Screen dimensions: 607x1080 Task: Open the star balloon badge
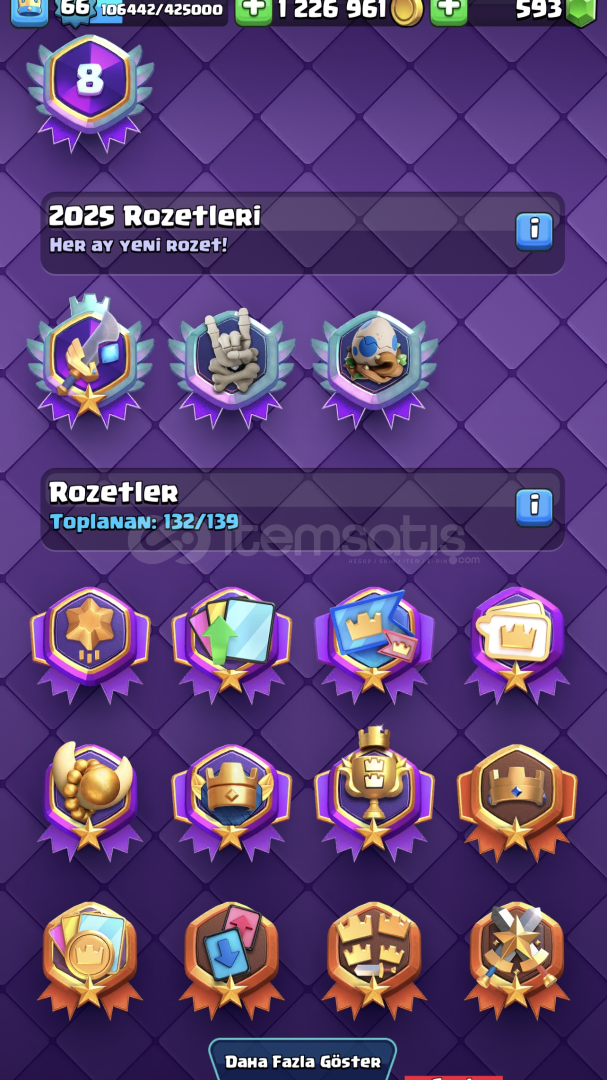click(x=90, y=638)
